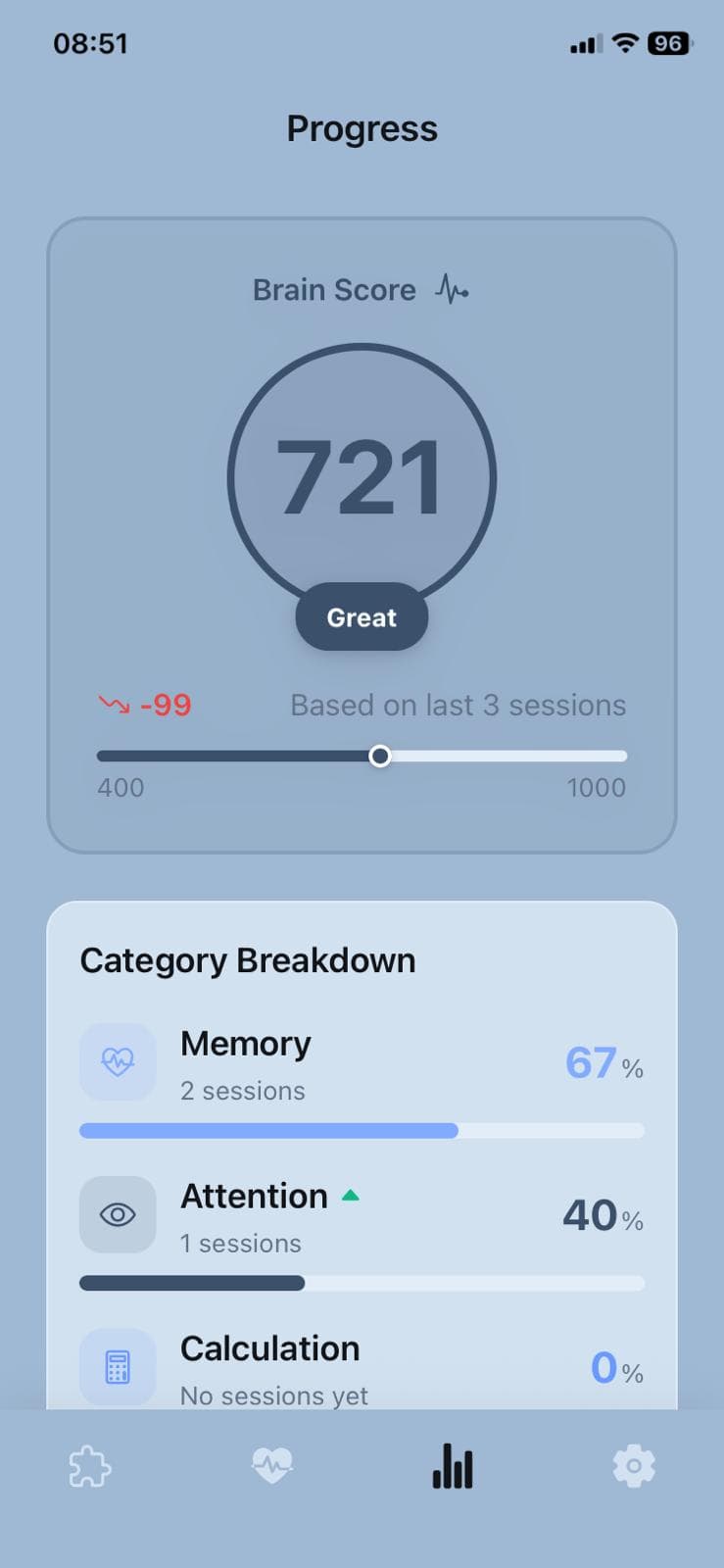724x1568 pixels.
Task: Click the calculator icon next to Calculation
Action: click(118, 1367)
